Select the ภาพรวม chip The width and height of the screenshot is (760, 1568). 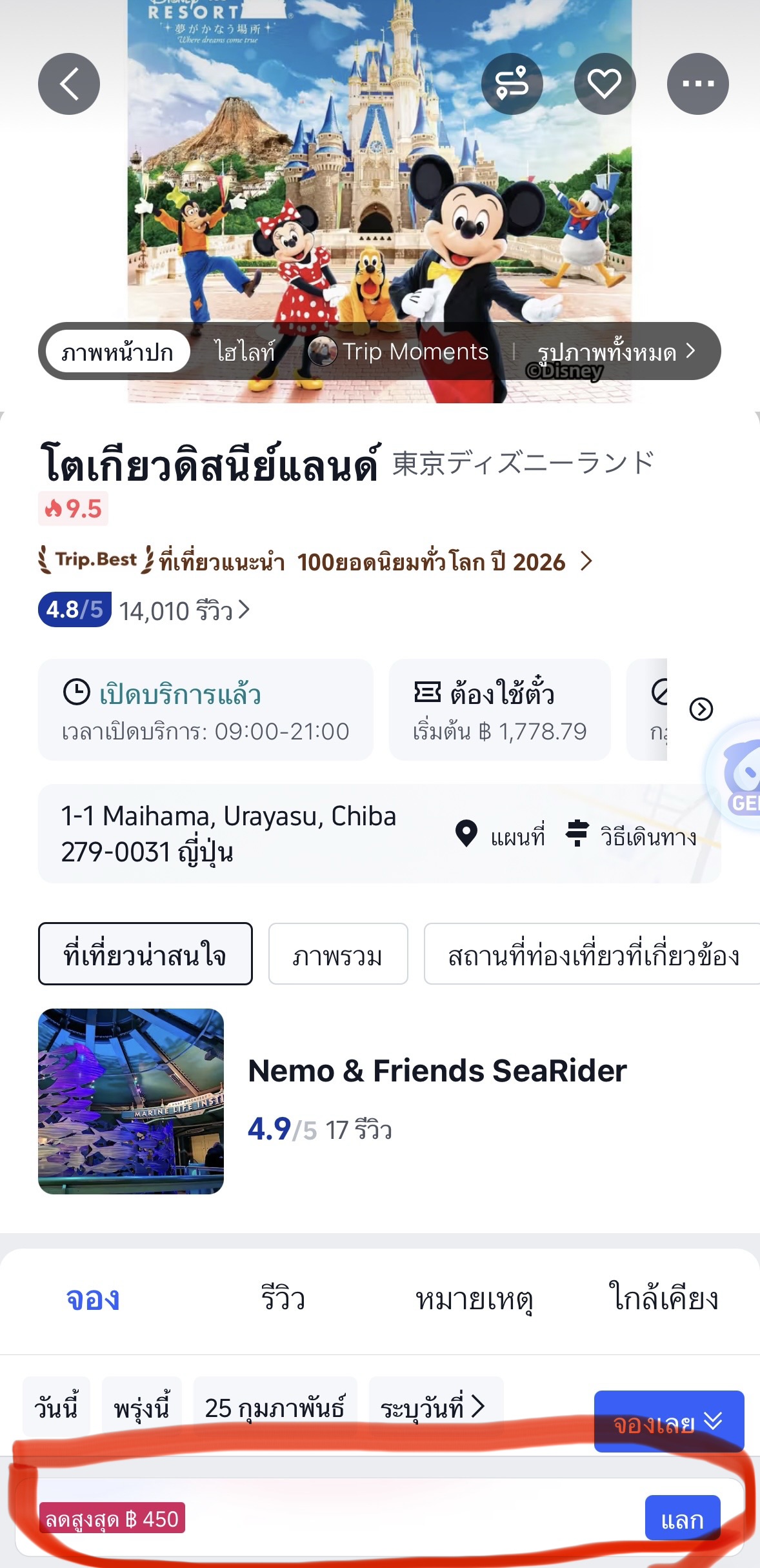[x=337, y=954]
